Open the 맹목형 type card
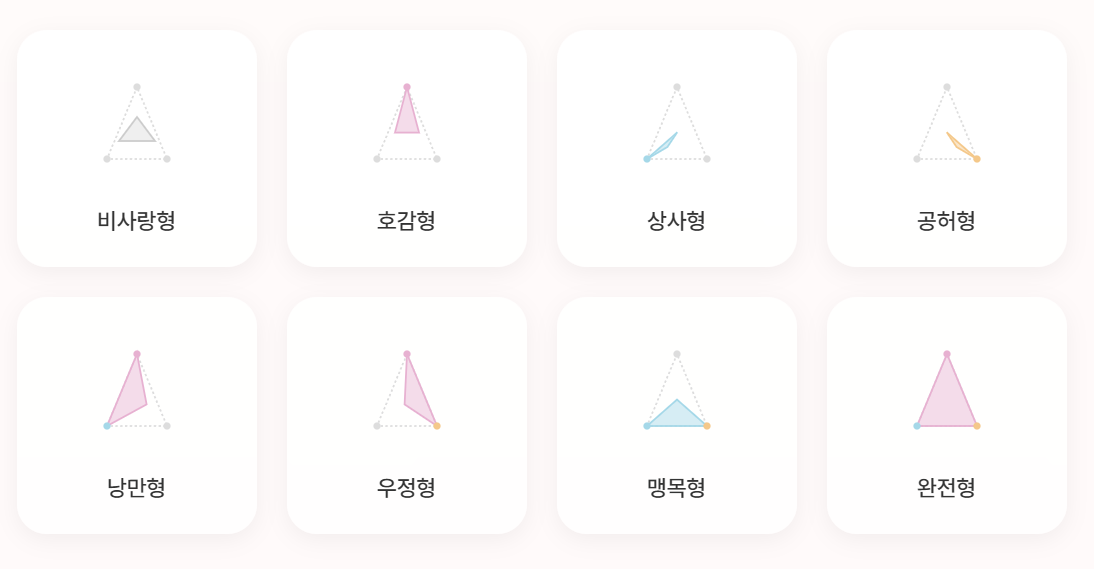Image resolution: width=1094 pixels, height=569 pixels. point(677,416)
